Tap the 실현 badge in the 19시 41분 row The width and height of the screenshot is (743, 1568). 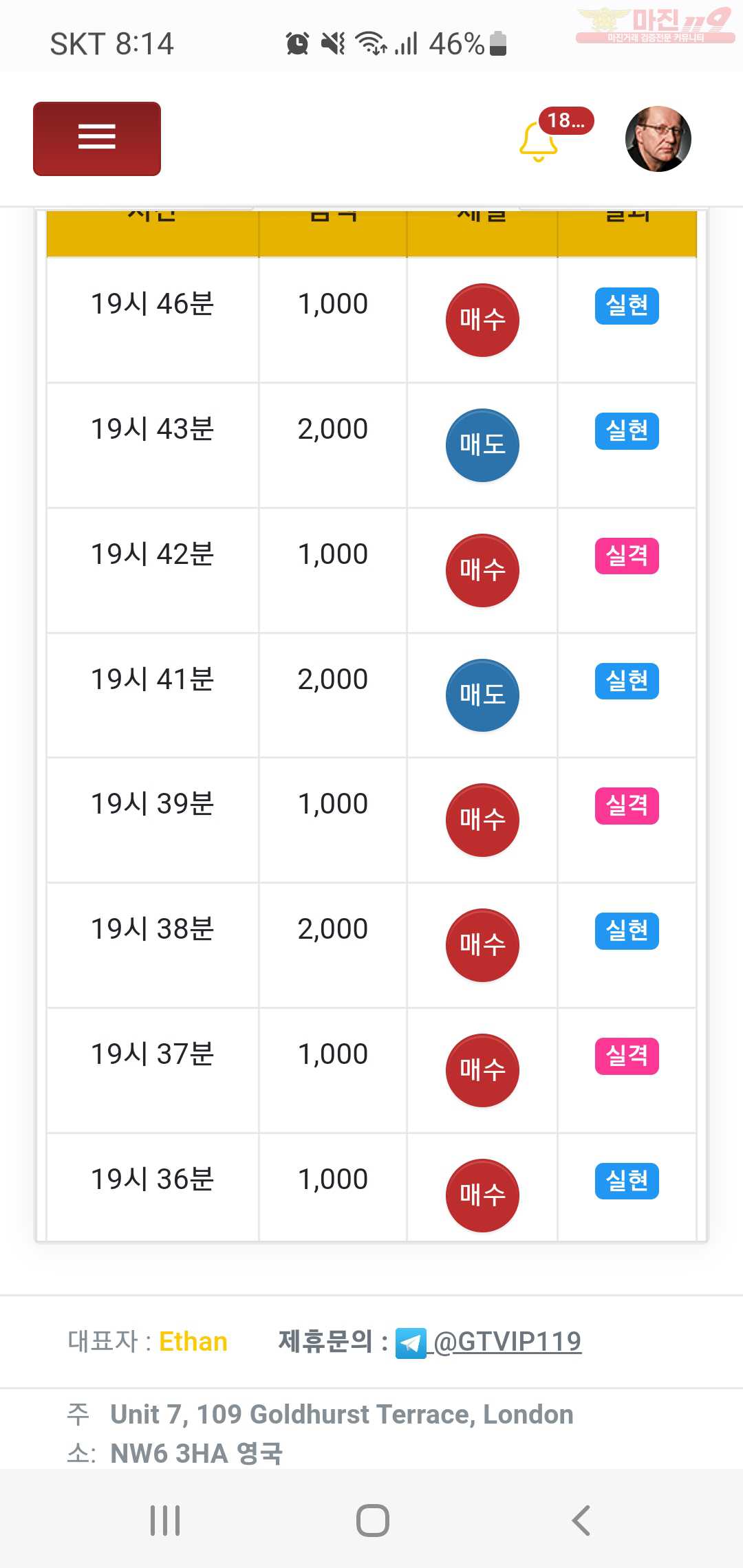click(x=627, y=681)
